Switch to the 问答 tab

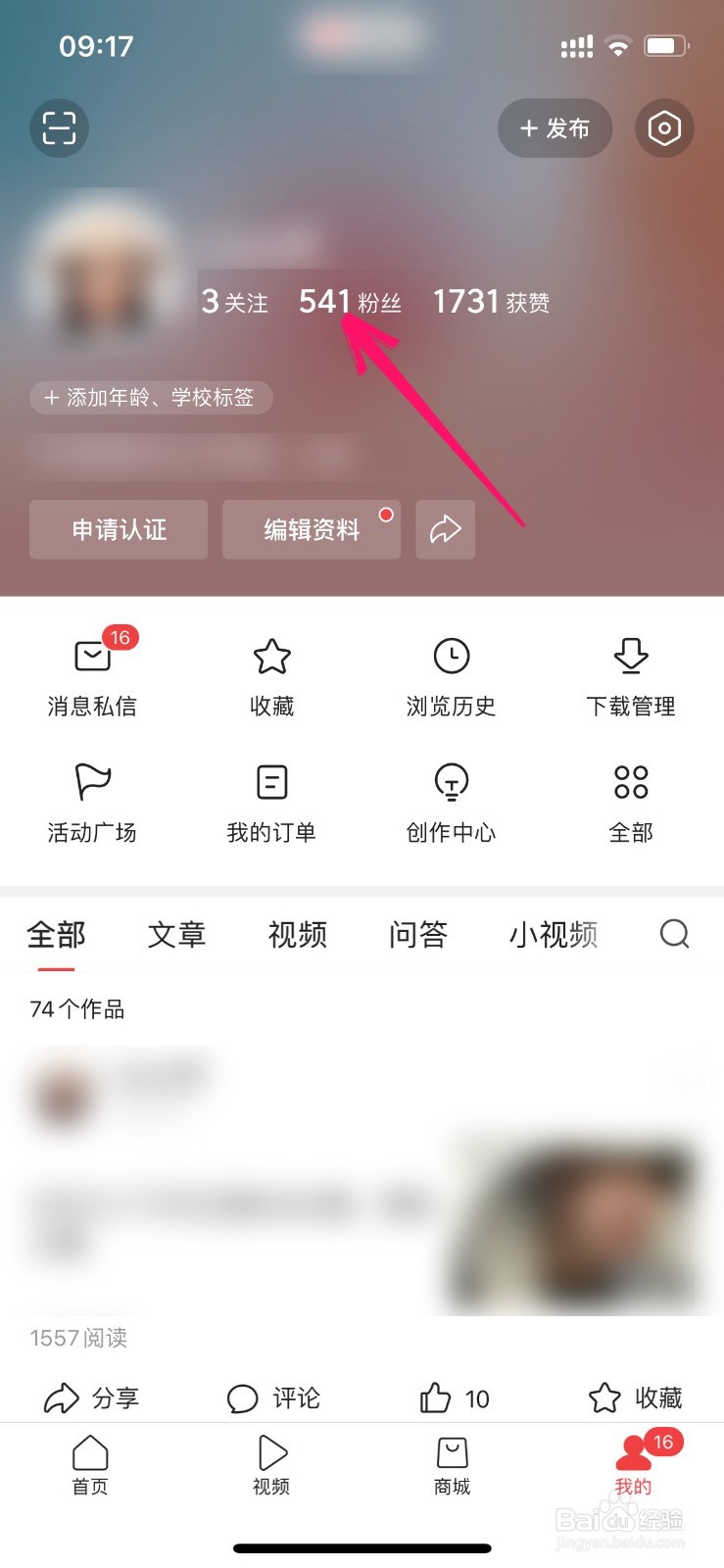coord(417,935)
